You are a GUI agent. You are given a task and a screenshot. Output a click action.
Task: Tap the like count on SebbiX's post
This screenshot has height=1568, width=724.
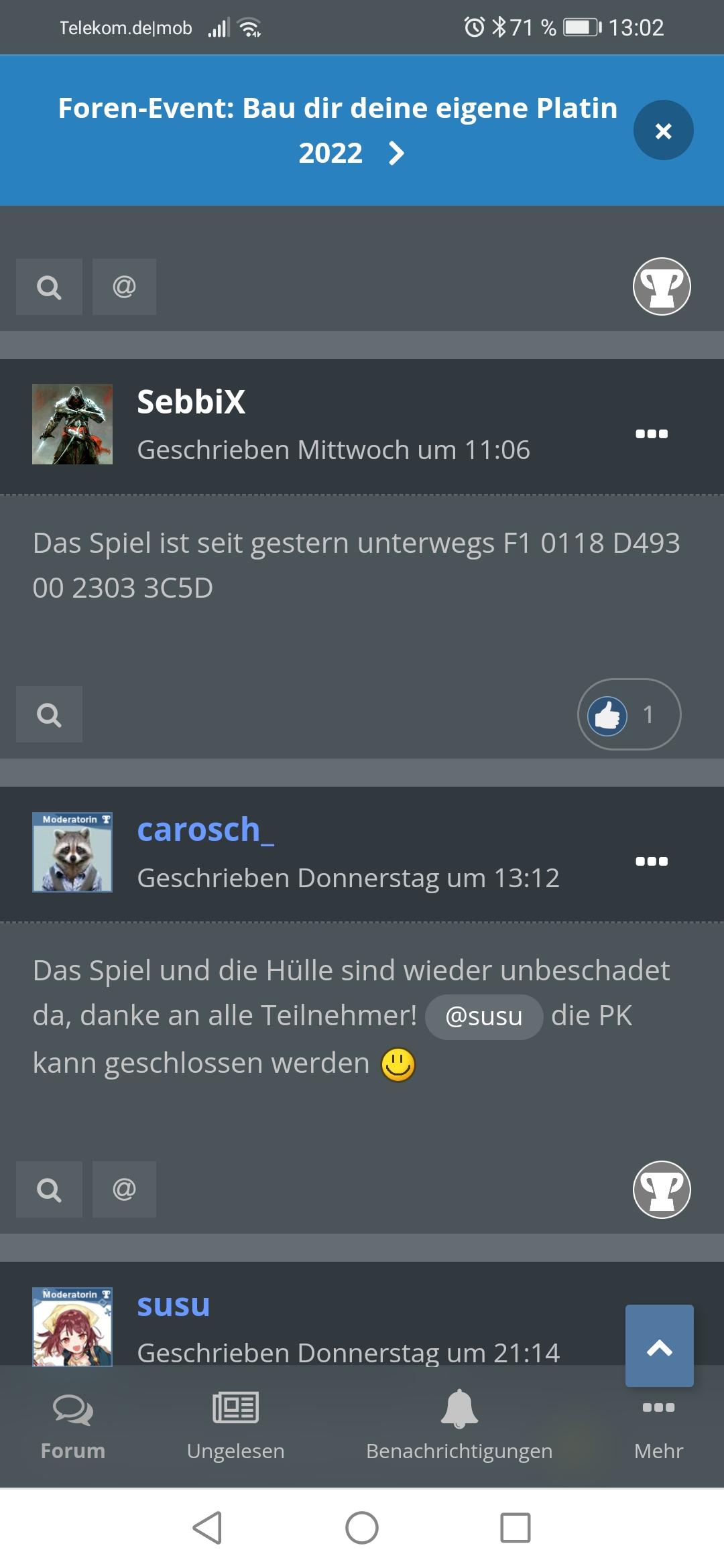click(629, 714)
